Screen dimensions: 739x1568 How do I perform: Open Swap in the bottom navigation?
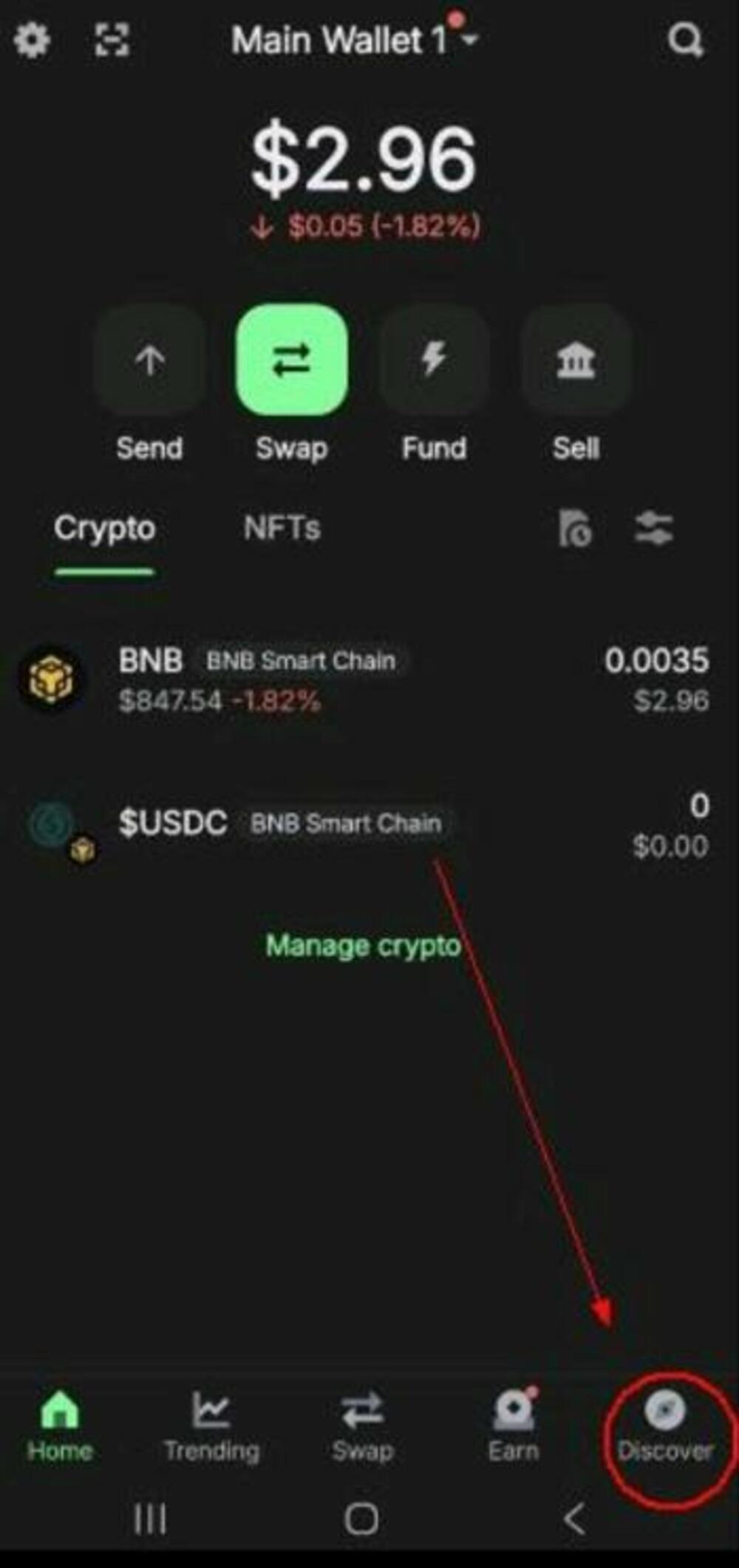coord(362,1425)
